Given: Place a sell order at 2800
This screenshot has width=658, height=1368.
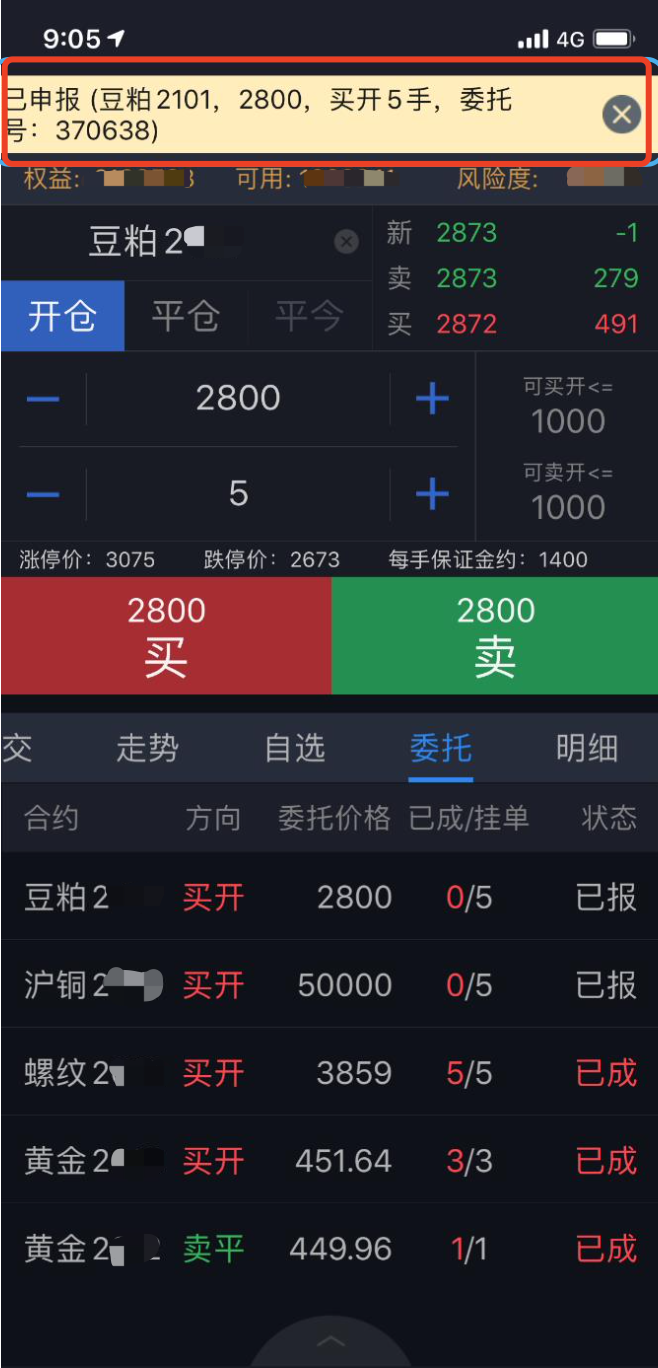Looking at the screenshot, I should click(x=495, y=636).
